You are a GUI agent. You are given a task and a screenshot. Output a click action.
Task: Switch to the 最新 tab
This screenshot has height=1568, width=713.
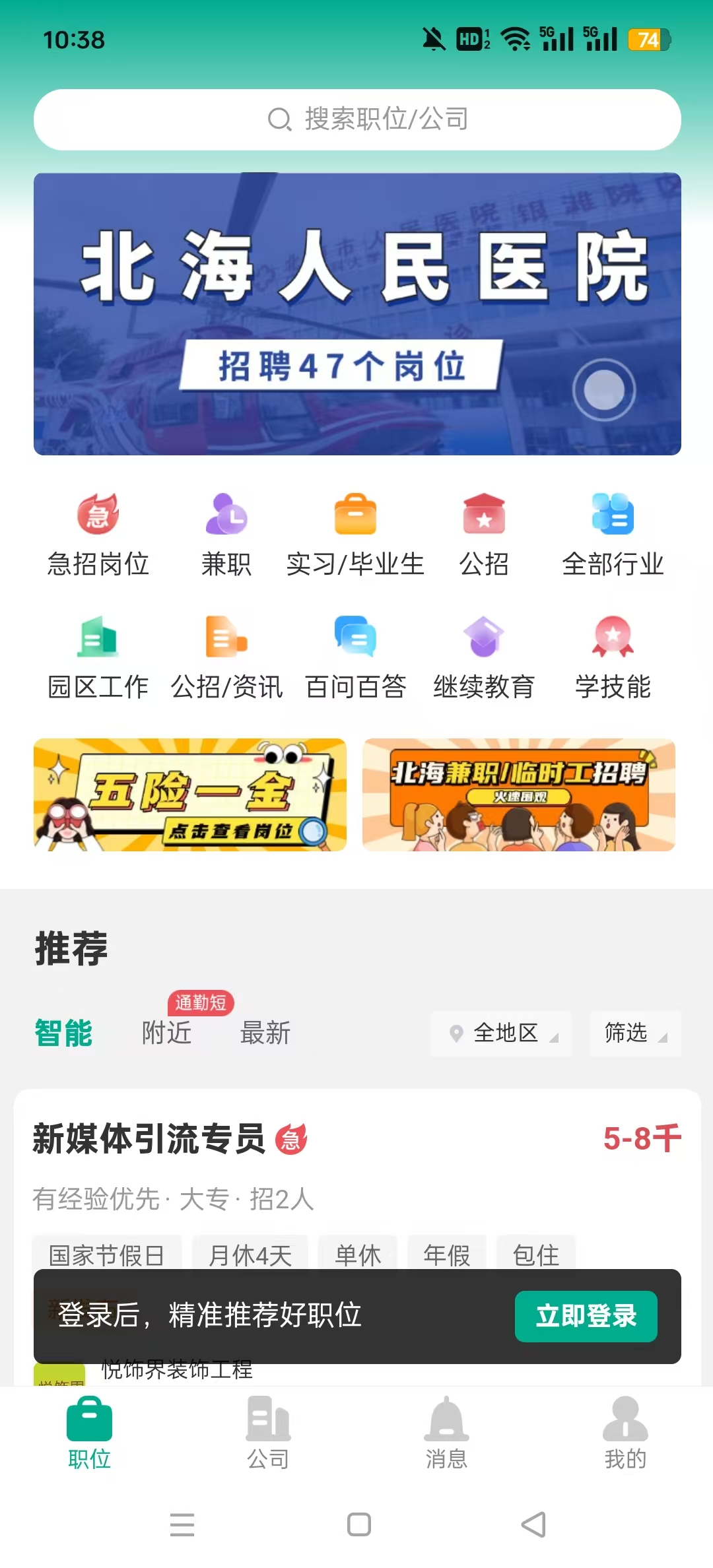coord(265,1033)
